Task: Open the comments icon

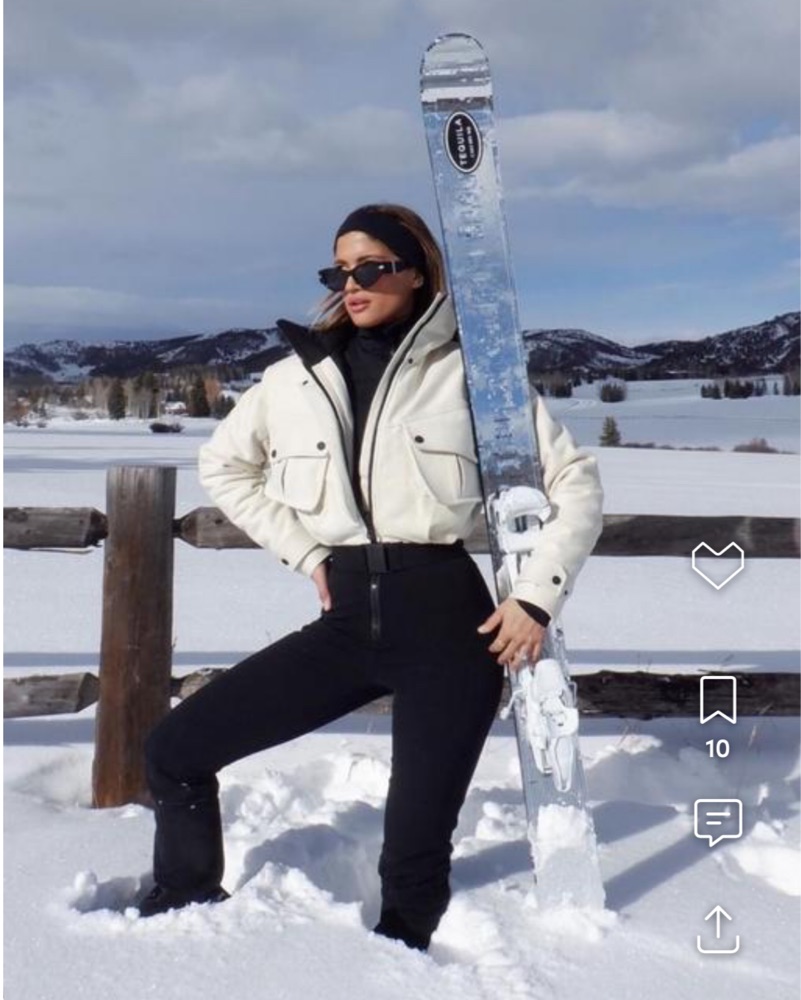Action: tap(717, 822)
